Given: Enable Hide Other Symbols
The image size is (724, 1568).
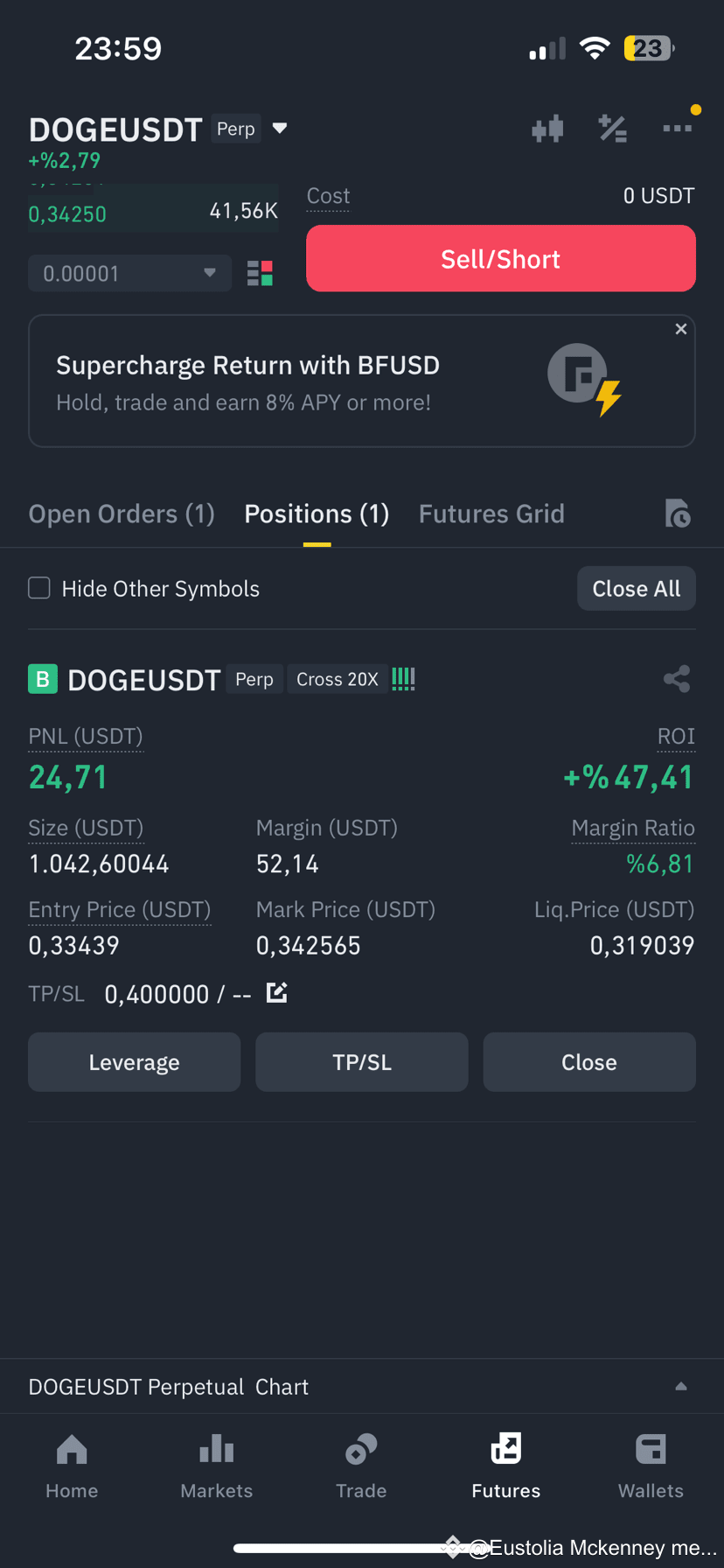Looking at the screenshot, I should [x=38, y=588].
